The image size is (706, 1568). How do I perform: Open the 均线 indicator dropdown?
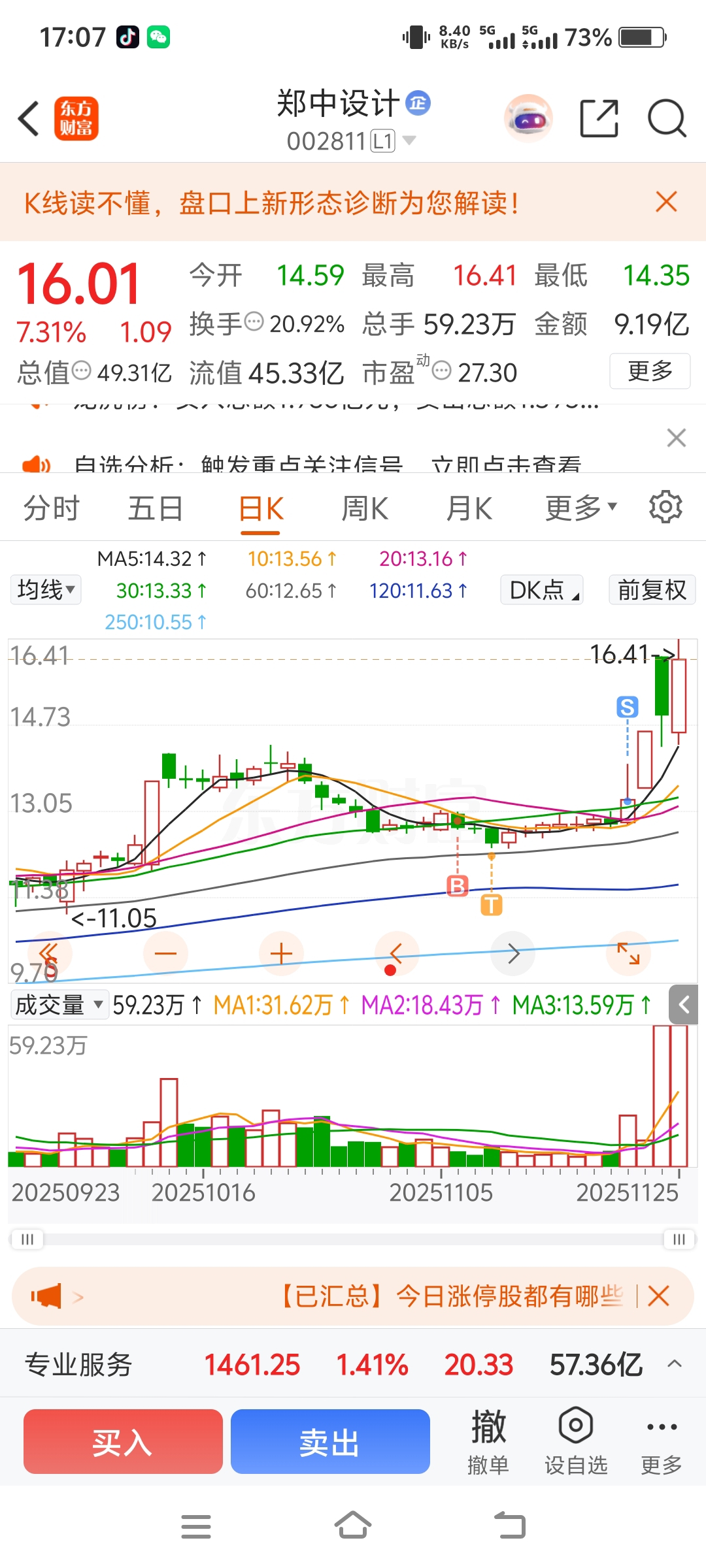pyautogui.click(x=46, y=590)
